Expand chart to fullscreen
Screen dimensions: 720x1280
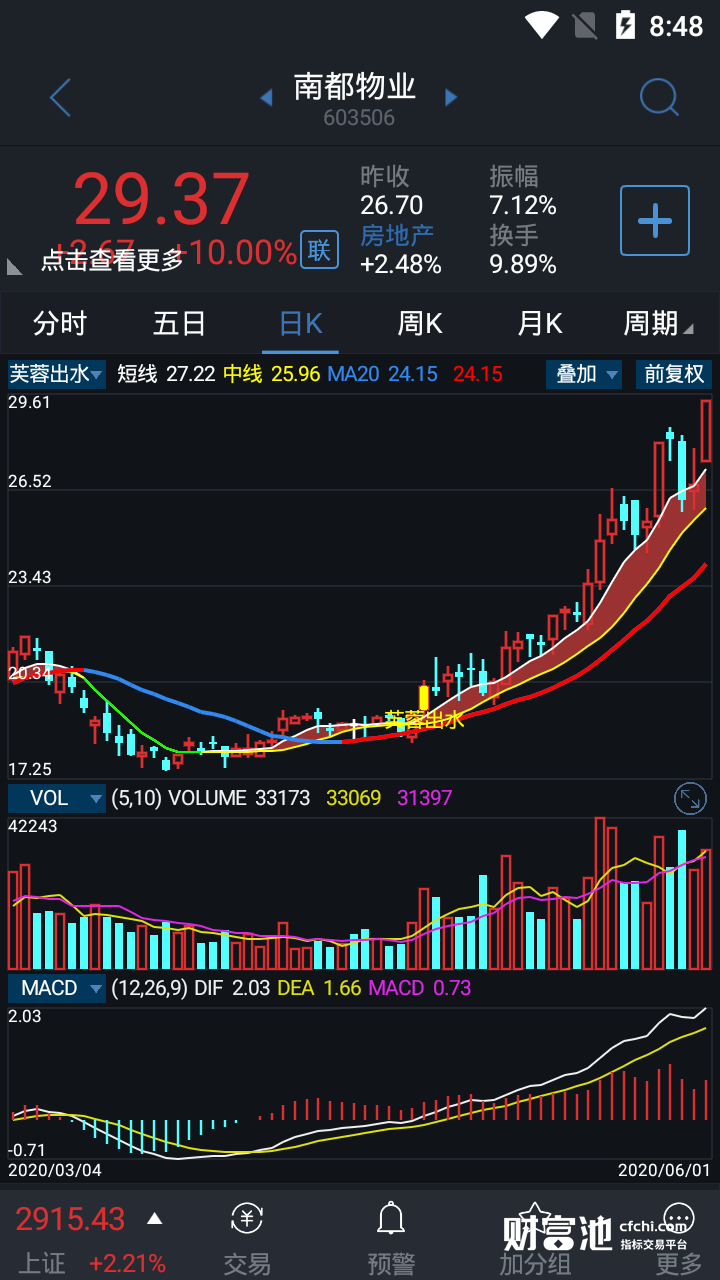coord(690,798)
